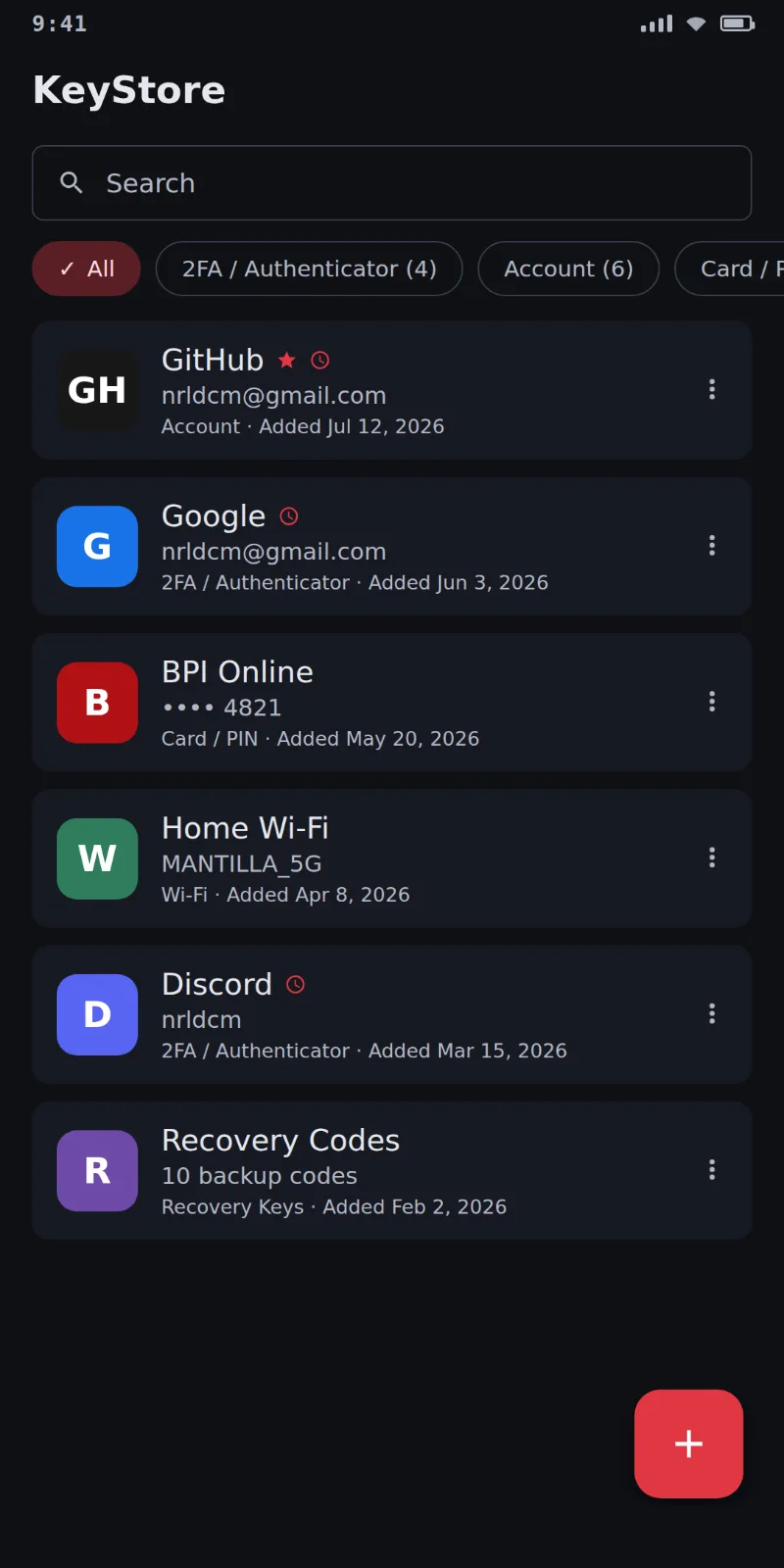Select the Card / PIN filter chip

730,269
